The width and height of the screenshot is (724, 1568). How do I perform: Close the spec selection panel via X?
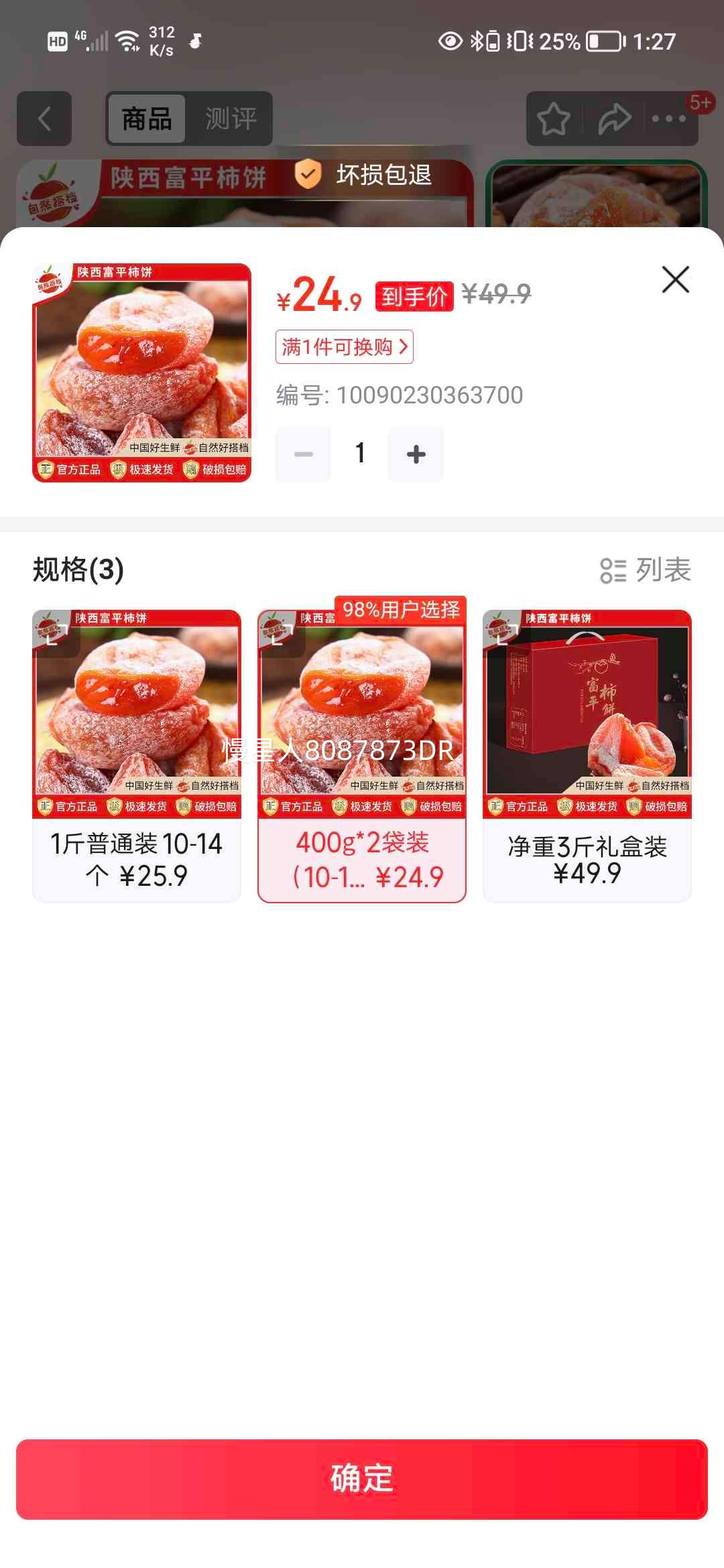coord(676,280)
